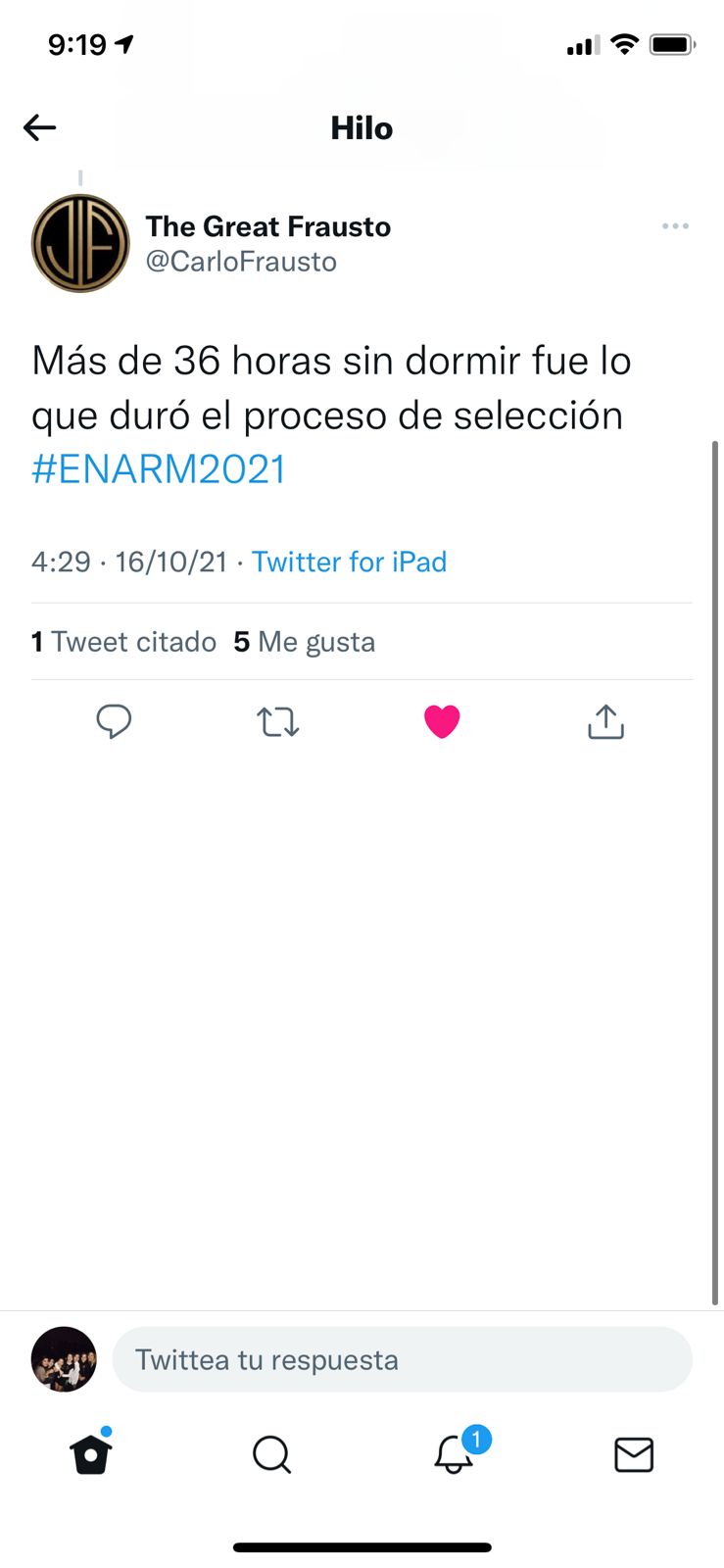Share this tweet
The image size is (724, 1568).
tap(605, 722)
